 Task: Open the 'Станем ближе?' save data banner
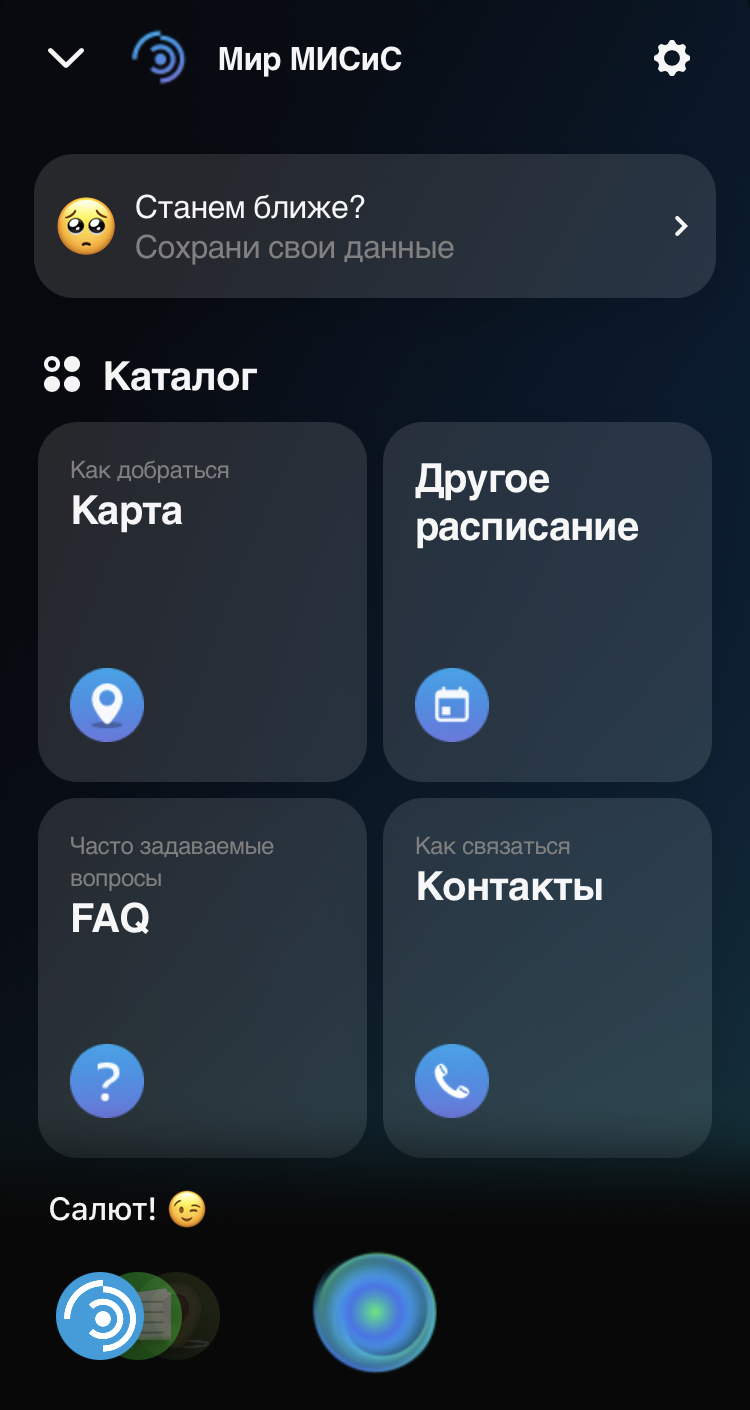375,226
